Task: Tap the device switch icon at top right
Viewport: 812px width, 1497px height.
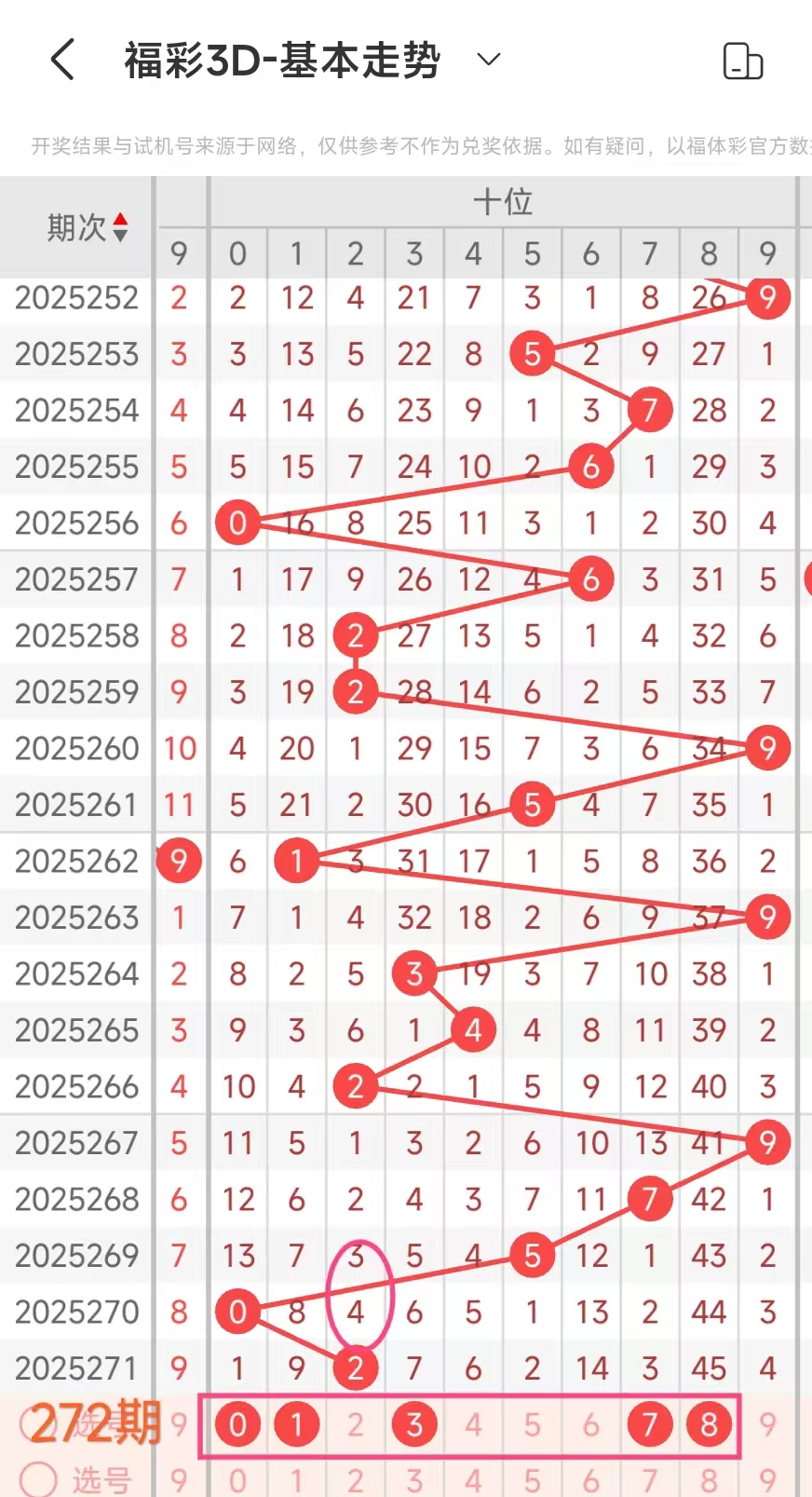Action: click(x=742, y=61)
